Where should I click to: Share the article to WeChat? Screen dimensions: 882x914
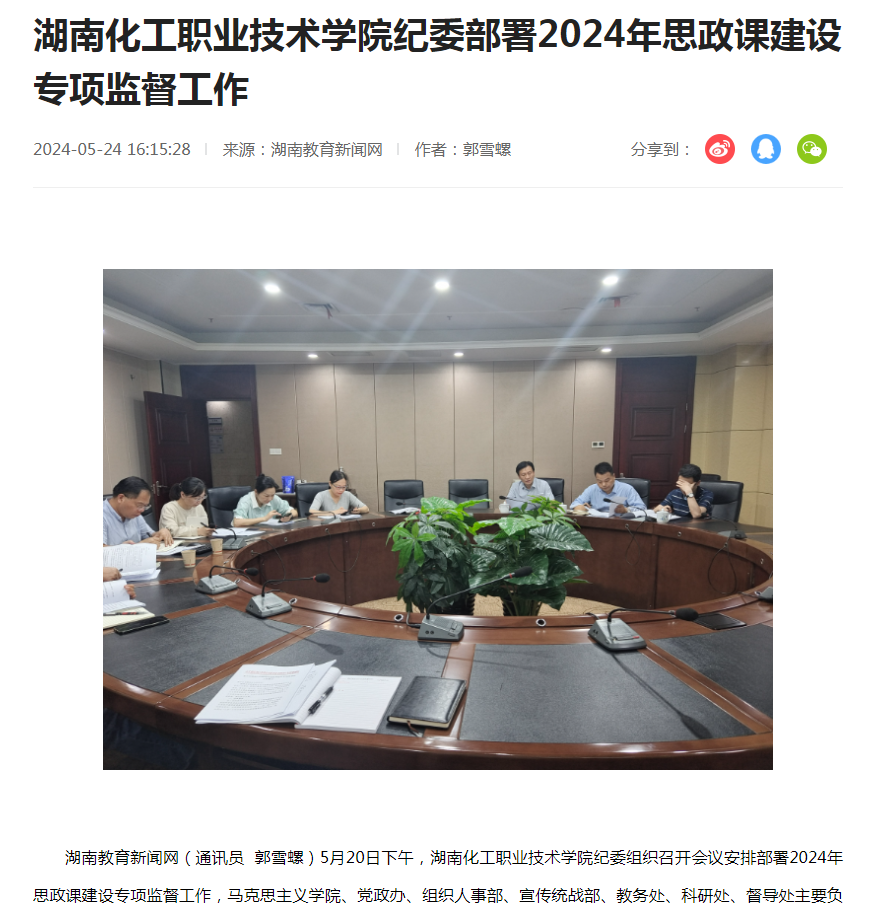(x=812, y=149)
